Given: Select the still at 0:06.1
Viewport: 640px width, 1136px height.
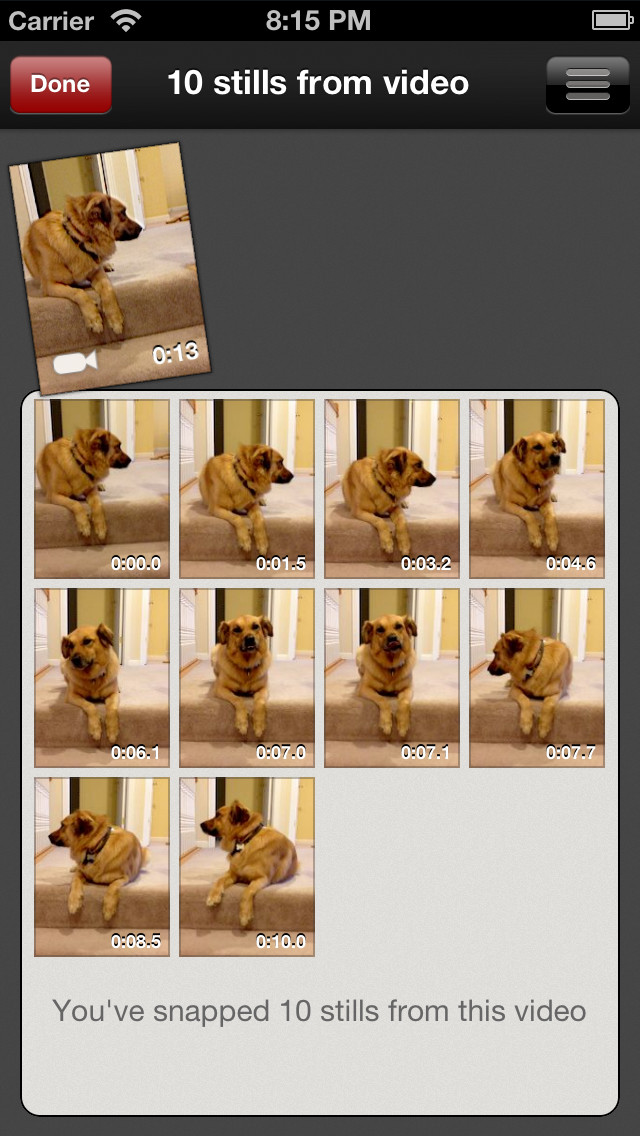Looking at the screenshot, I should point(102,677).
